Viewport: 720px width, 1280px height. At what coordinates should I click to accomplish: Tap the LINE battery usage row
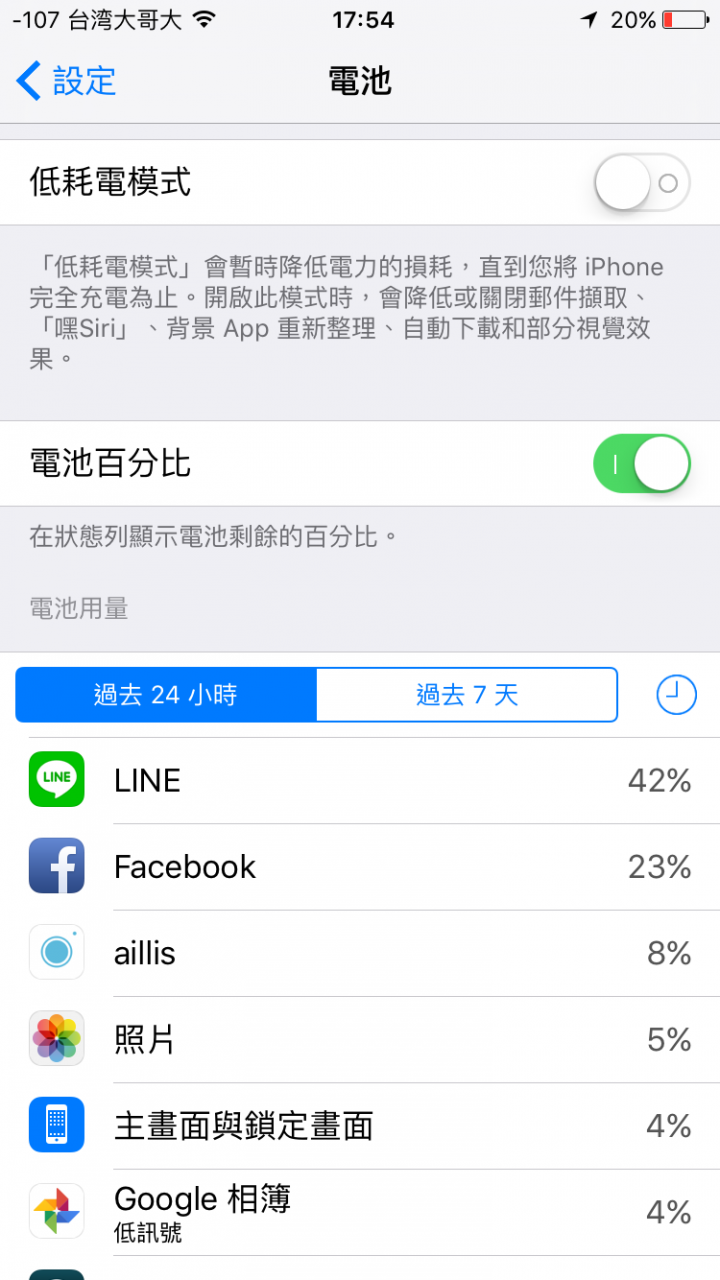tap(360, 781)
